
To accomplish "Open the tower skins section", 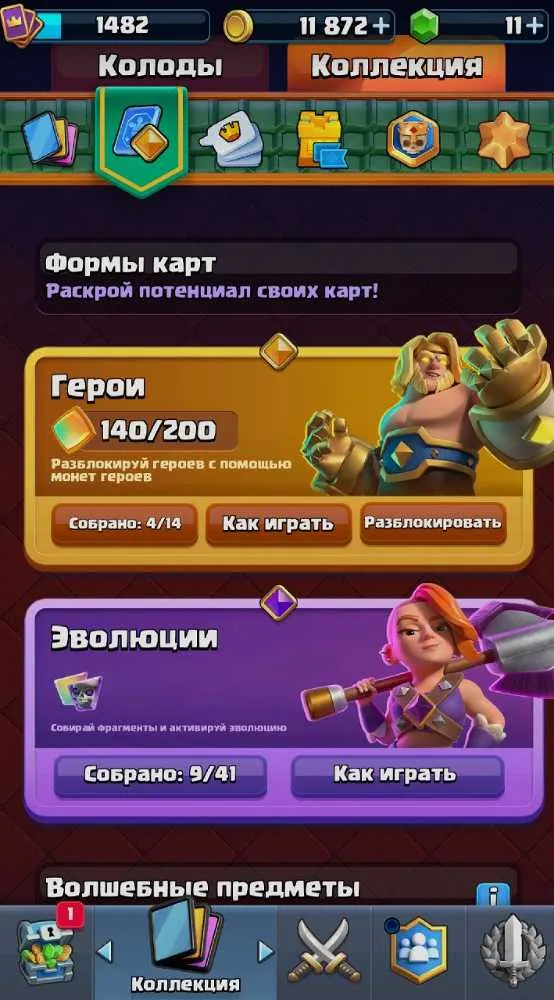I will pyautogui.click(x=321, y=139).
